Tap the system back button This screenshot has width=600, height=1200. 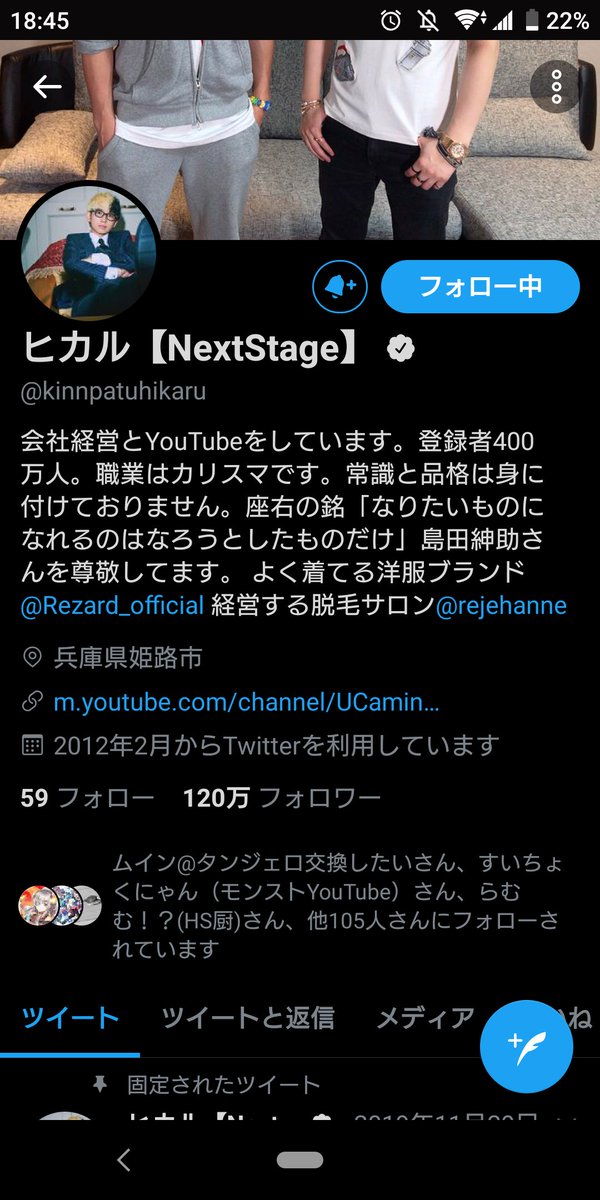[x=124, y=1160]
